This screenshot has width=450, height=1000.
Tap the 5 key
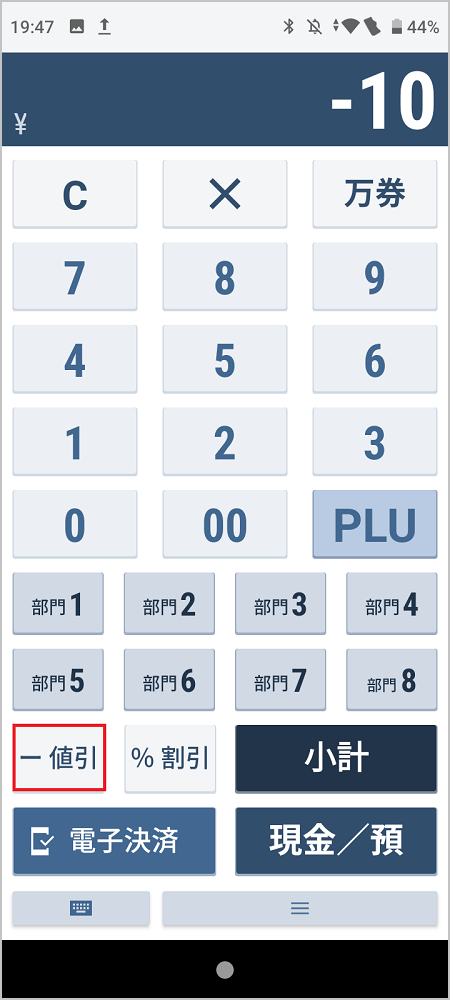224,359
